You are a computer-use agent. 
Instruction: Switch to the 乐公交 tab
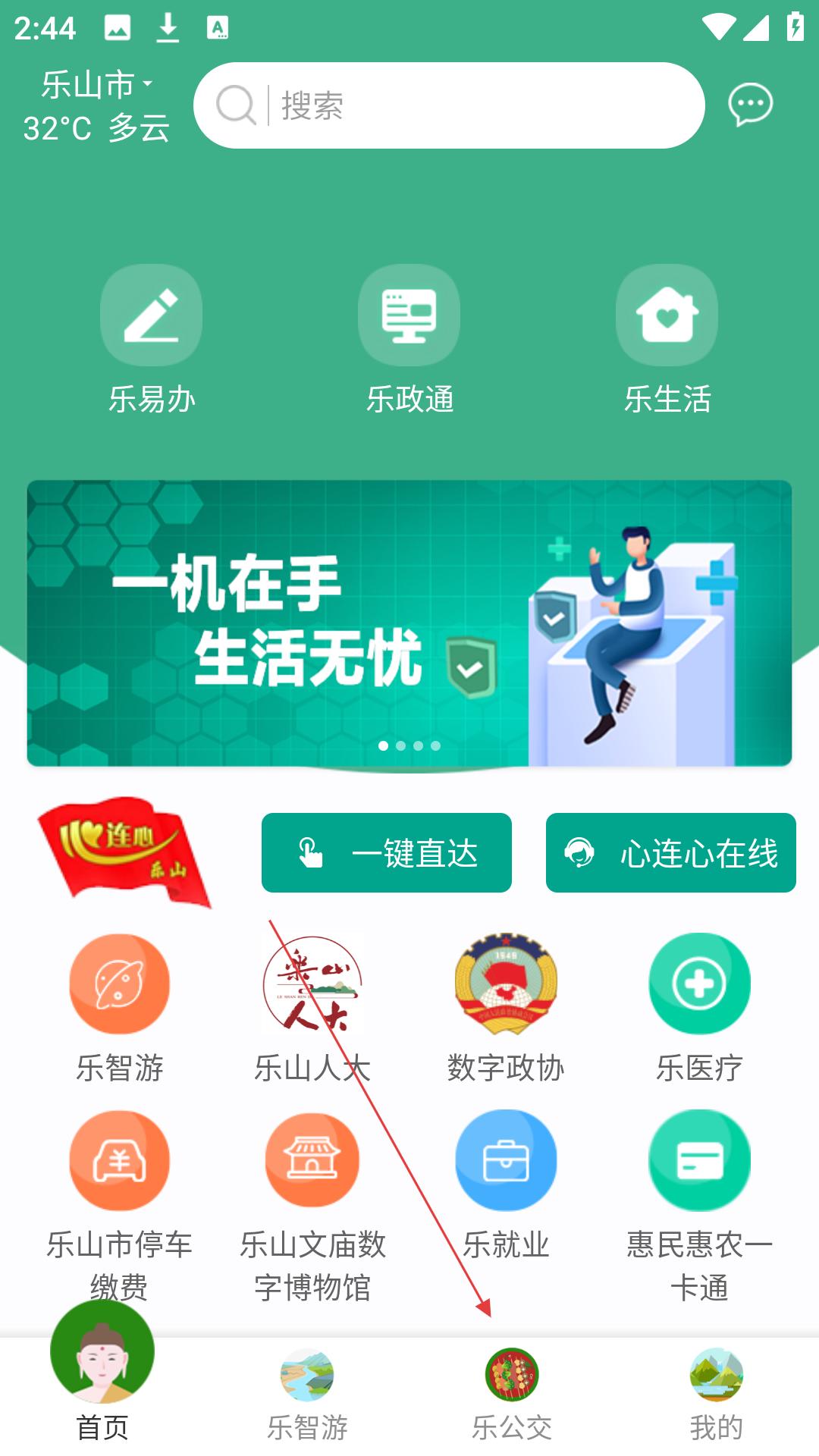(512, 1395)
